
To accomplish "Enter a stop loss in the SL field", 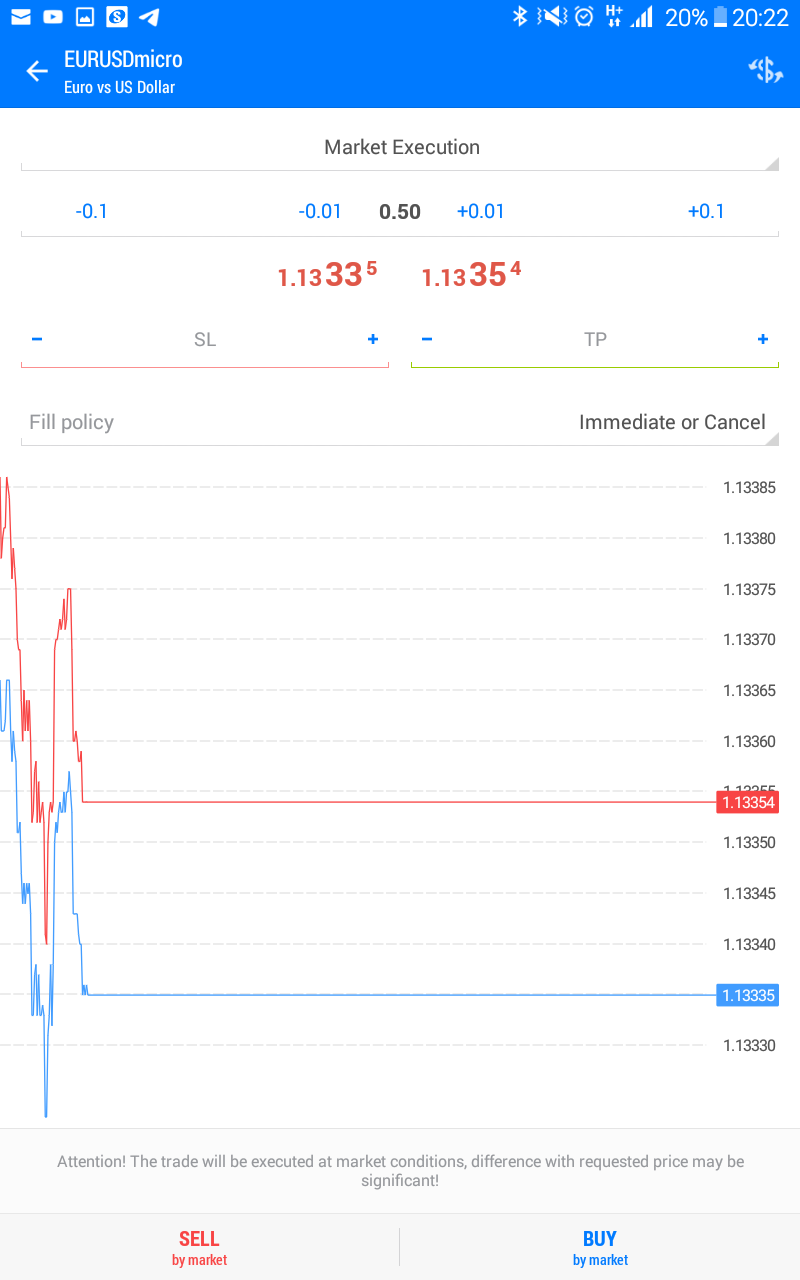I will tap(205, 340).
